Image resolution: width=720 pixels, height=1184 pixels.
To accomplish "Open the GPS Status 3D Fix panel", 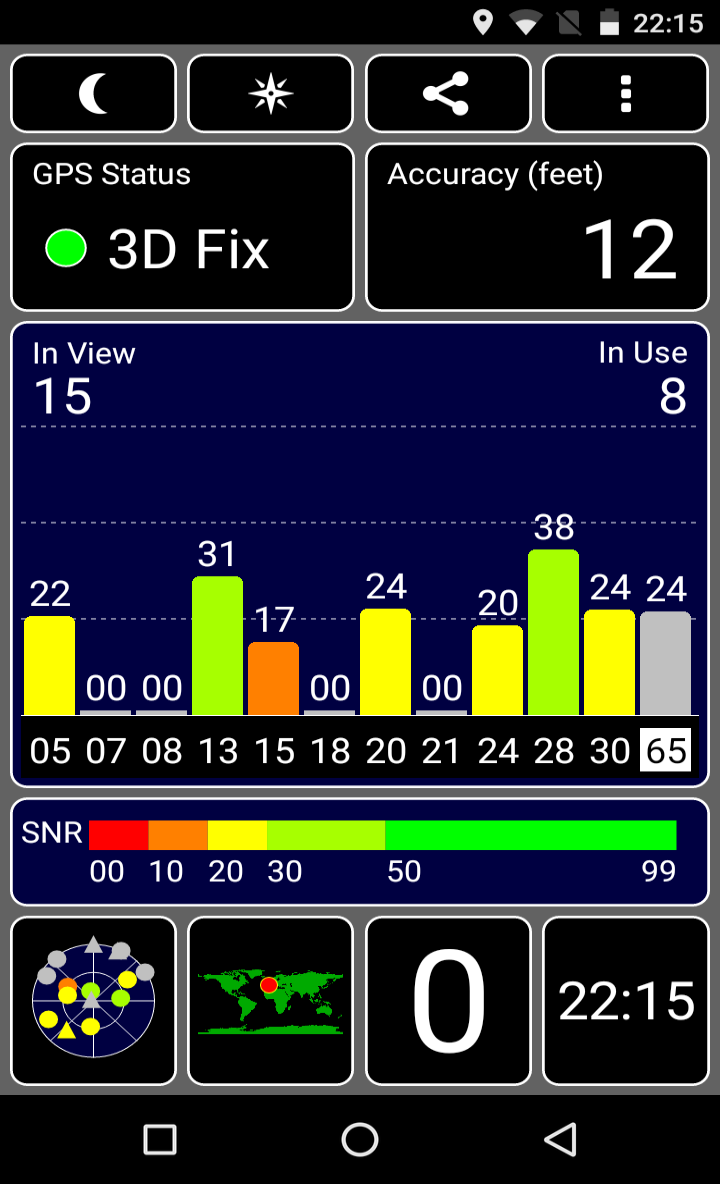I will (183, 227).
